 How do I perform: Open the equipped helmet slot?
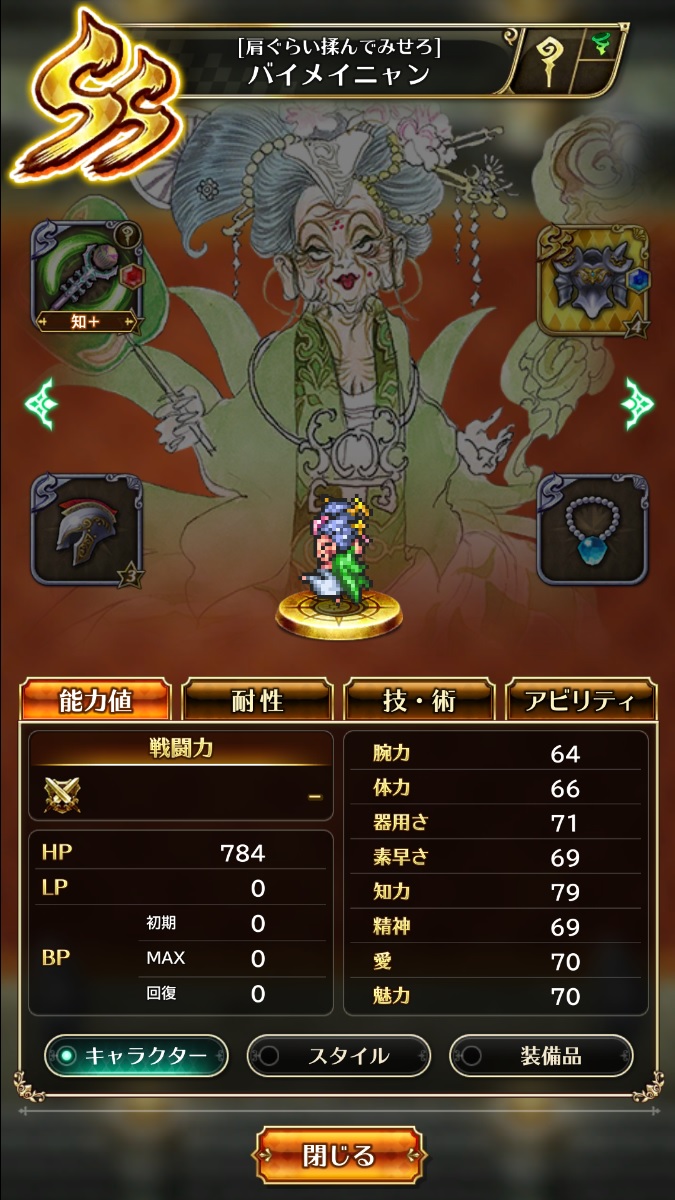(x=86, y=528)
